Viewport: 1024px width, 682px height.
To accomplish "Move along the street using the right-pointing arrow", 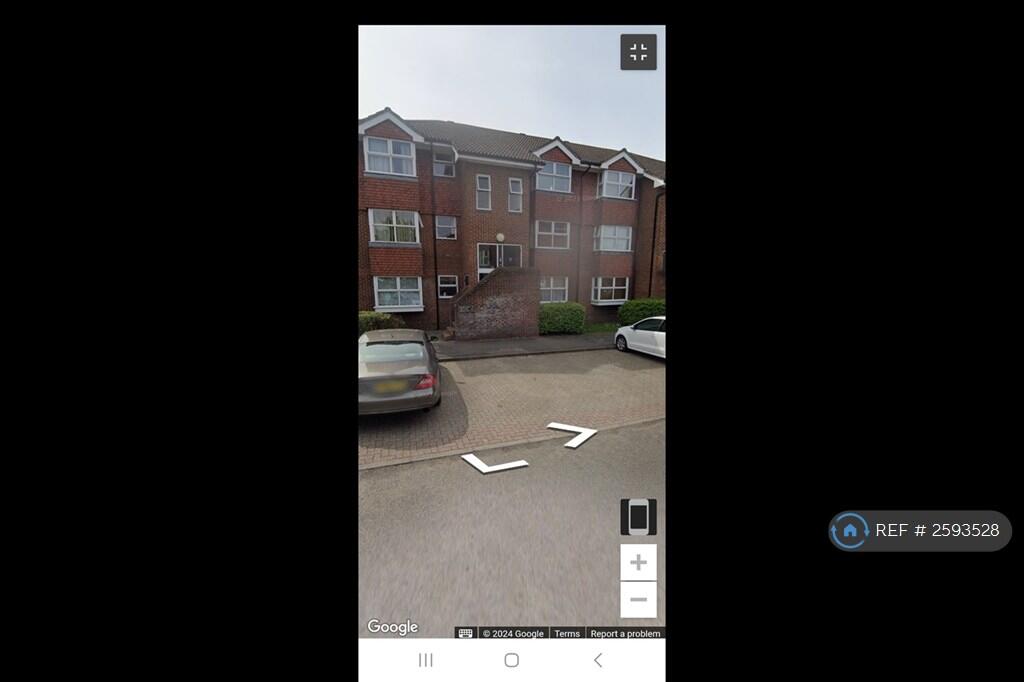I will click(573, 433).
